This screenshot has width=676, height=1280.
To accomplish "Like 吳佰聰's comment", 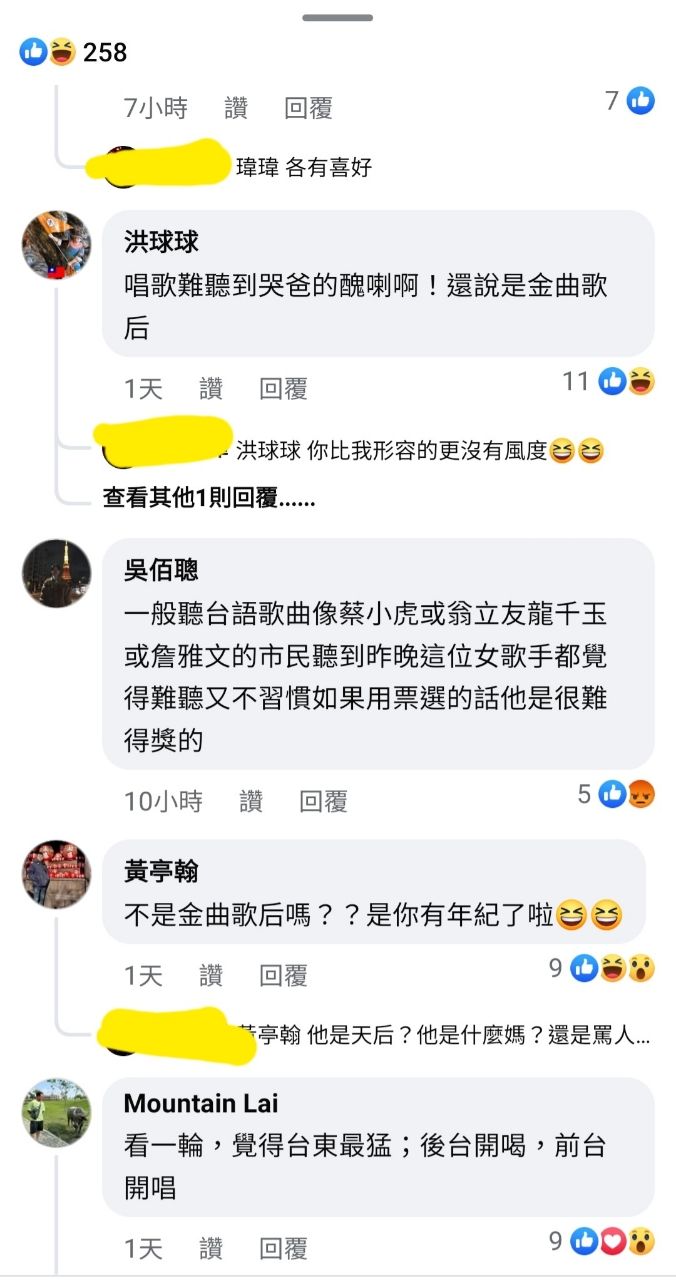I will [251, 801].
